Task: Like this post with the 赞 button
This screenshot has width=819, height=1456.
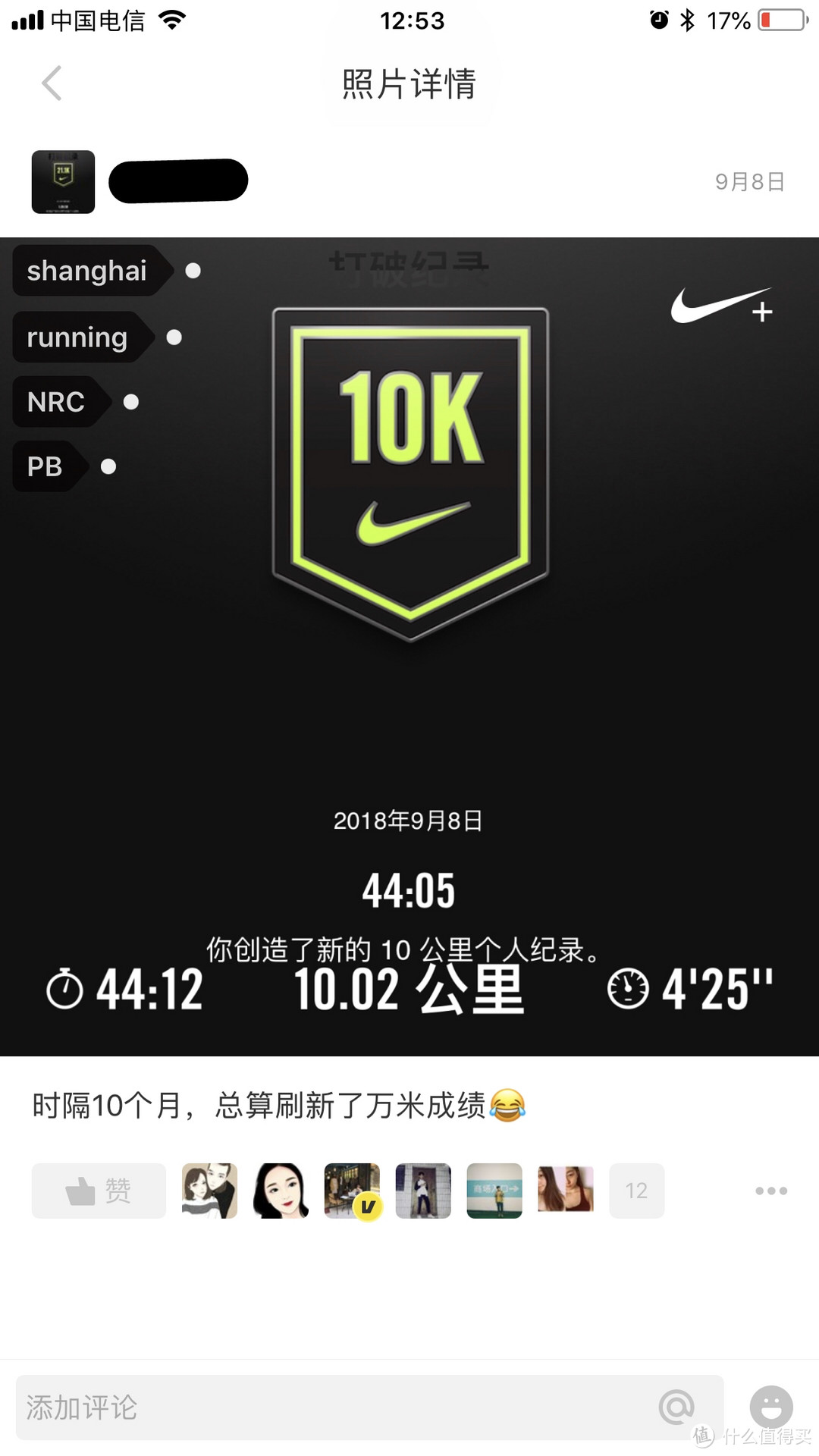Action: (99, 1191)
